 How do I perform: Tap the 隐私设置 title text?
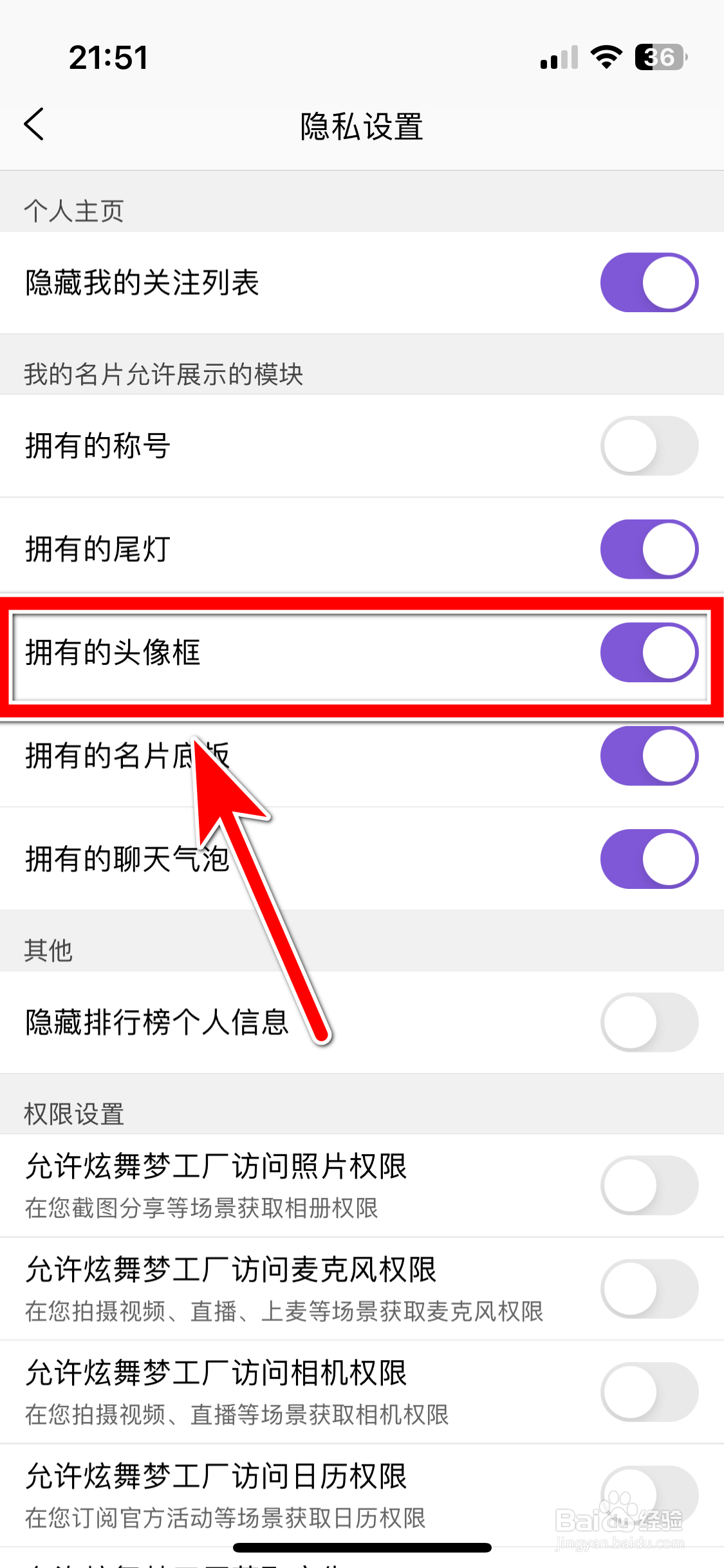pyautogui.click(x=362, y=126)
